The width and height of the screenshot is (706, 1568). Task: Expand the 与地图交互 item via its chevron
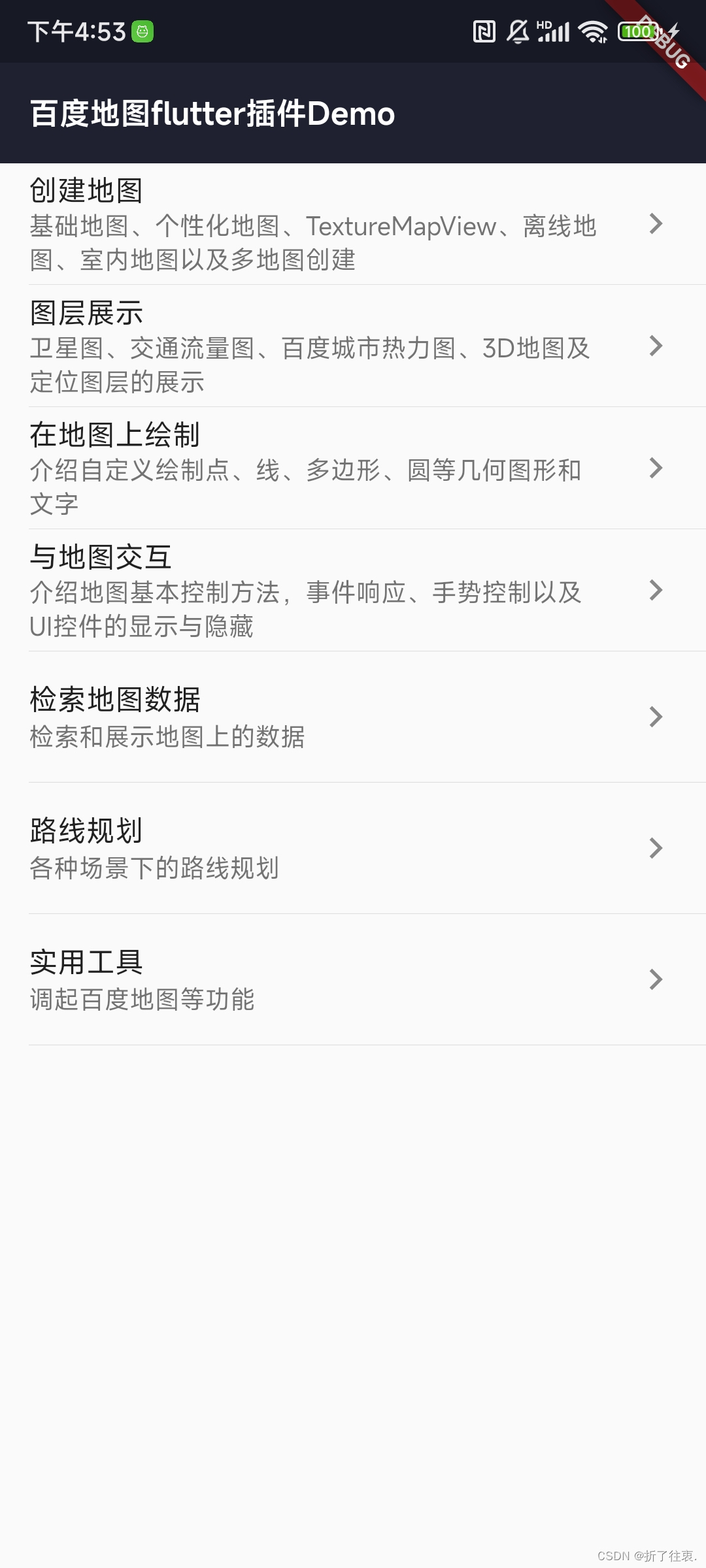(656, 590)
